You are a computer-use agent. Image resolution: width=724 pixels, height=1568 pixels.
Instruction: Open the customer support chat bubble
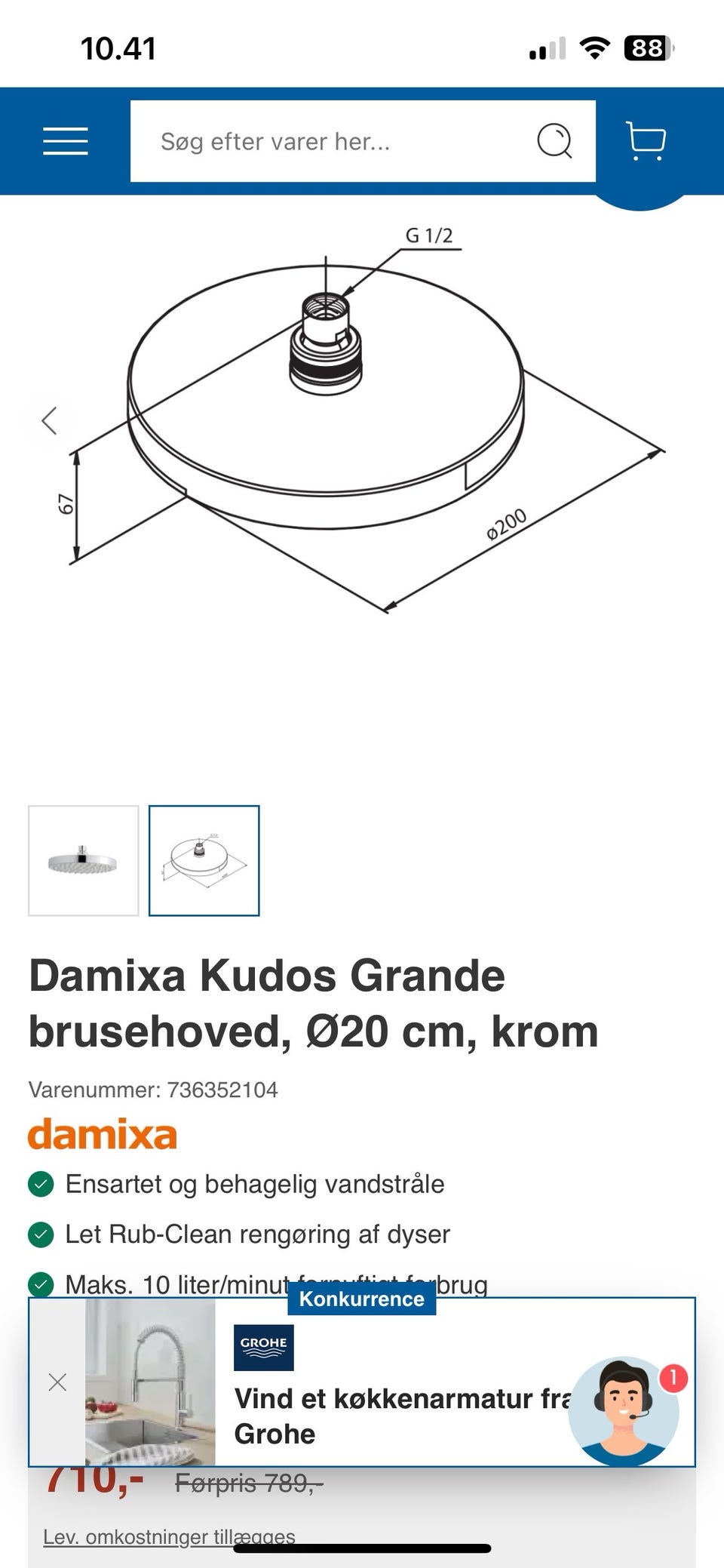coord(624,1411)
